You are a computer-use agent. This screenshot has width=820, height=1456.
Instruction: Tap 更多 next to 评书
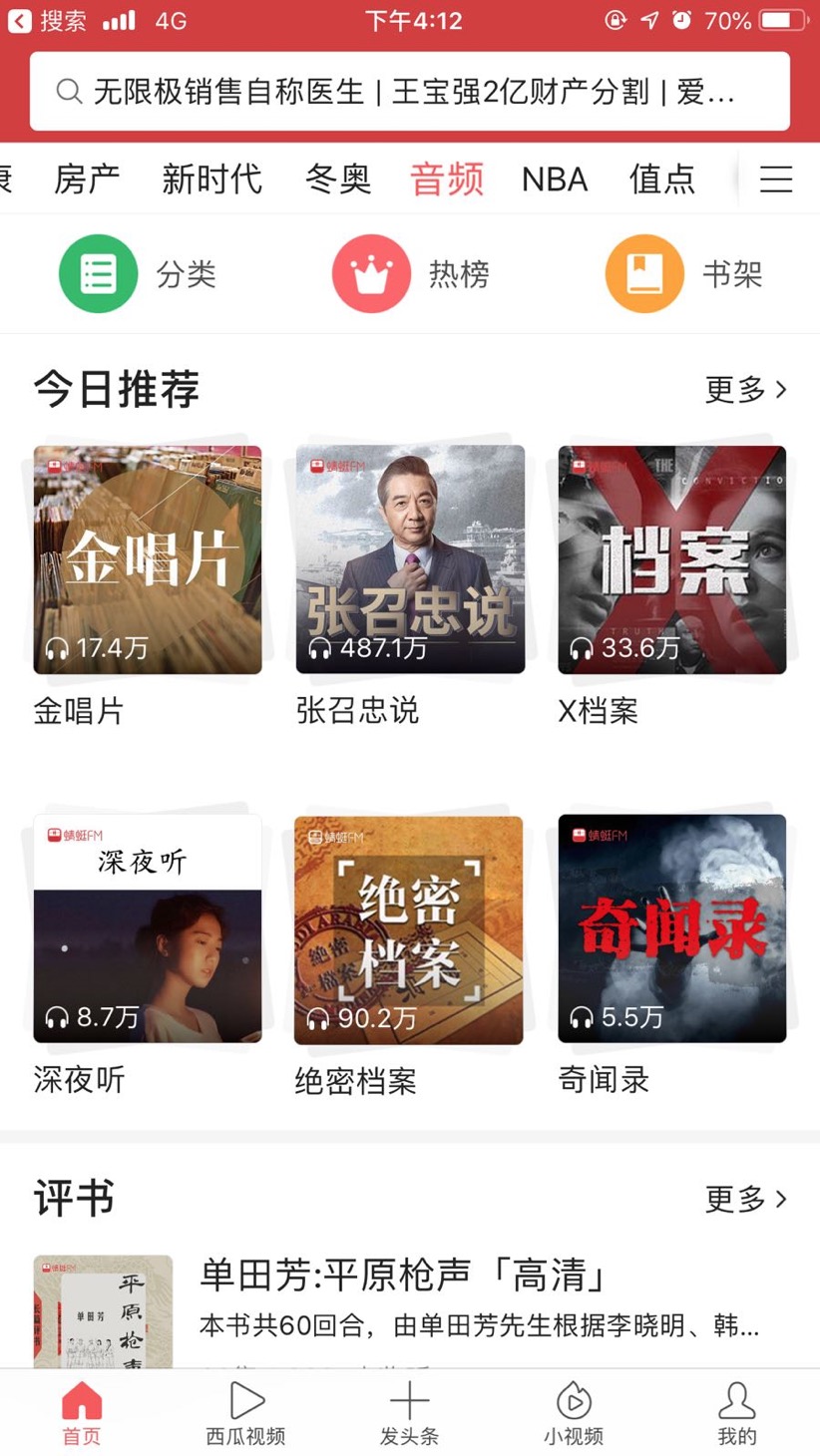(x=745, y=1199)
